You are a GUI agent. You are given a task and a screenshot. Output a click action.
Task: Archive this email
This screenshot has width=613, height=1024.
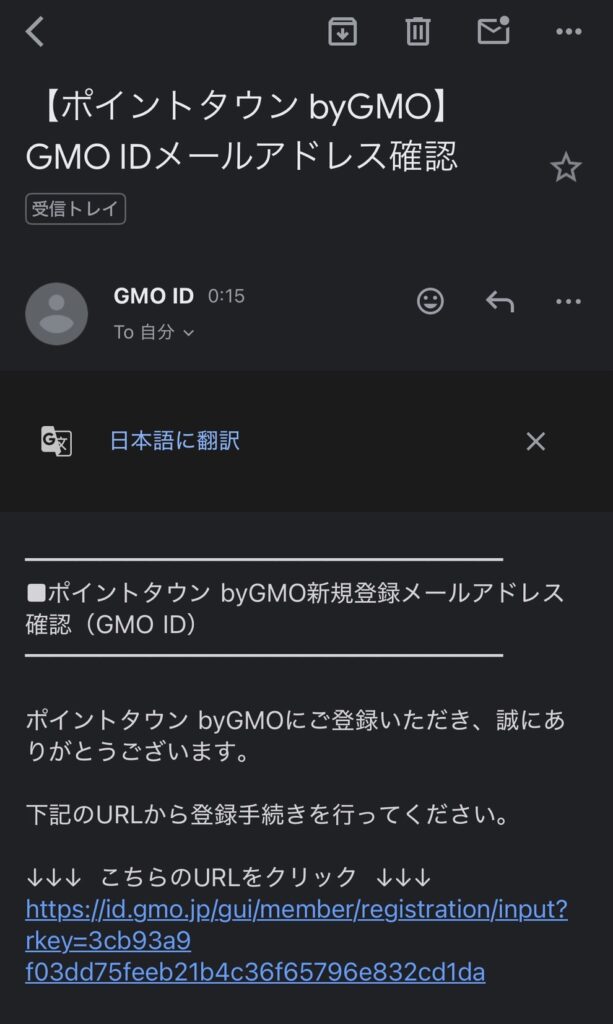point(343,32)
